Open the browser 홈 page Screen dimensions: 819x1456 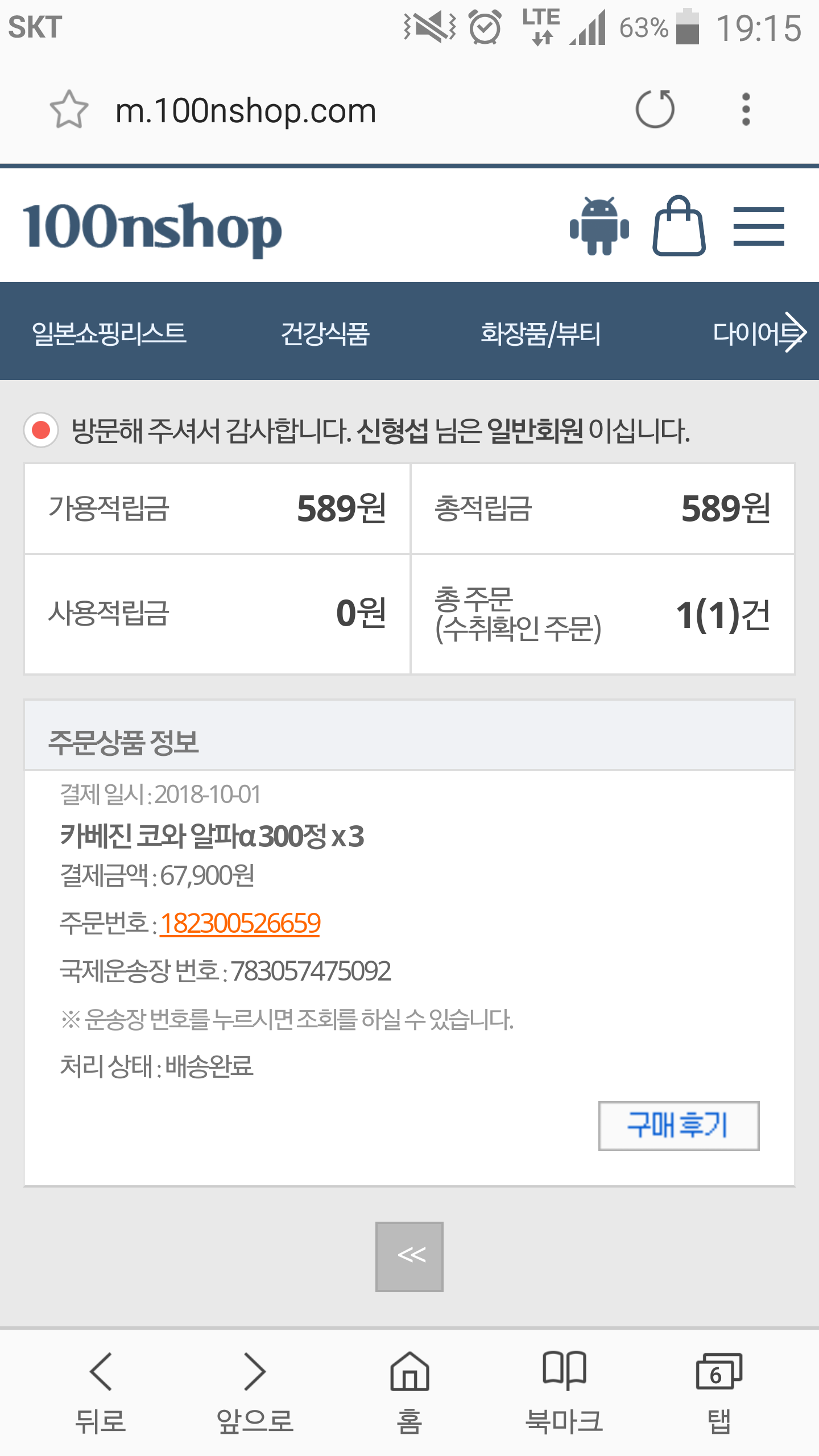coord(409,1392)
